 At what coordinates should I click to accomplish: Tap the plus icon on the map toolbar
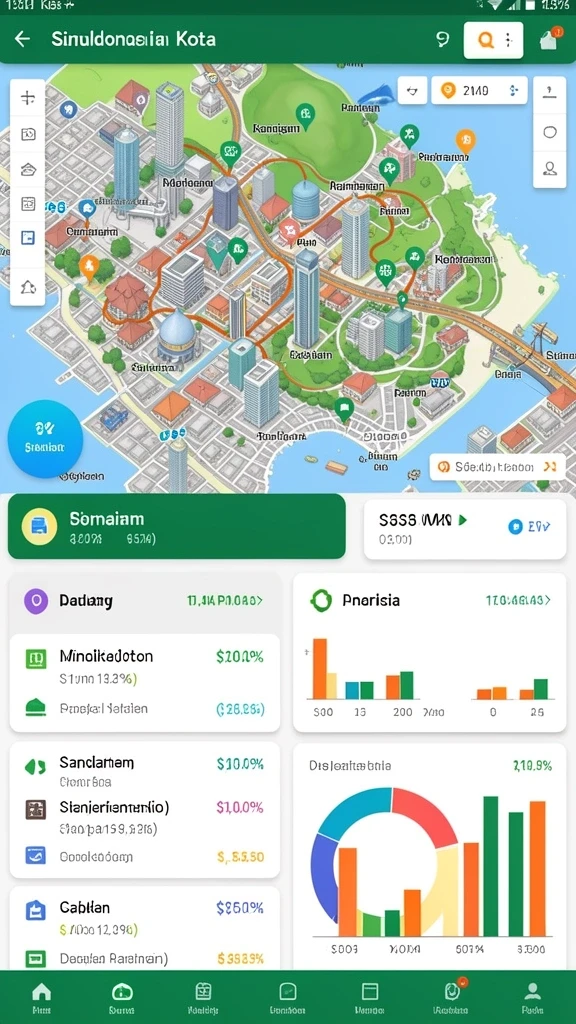[27, 99]
